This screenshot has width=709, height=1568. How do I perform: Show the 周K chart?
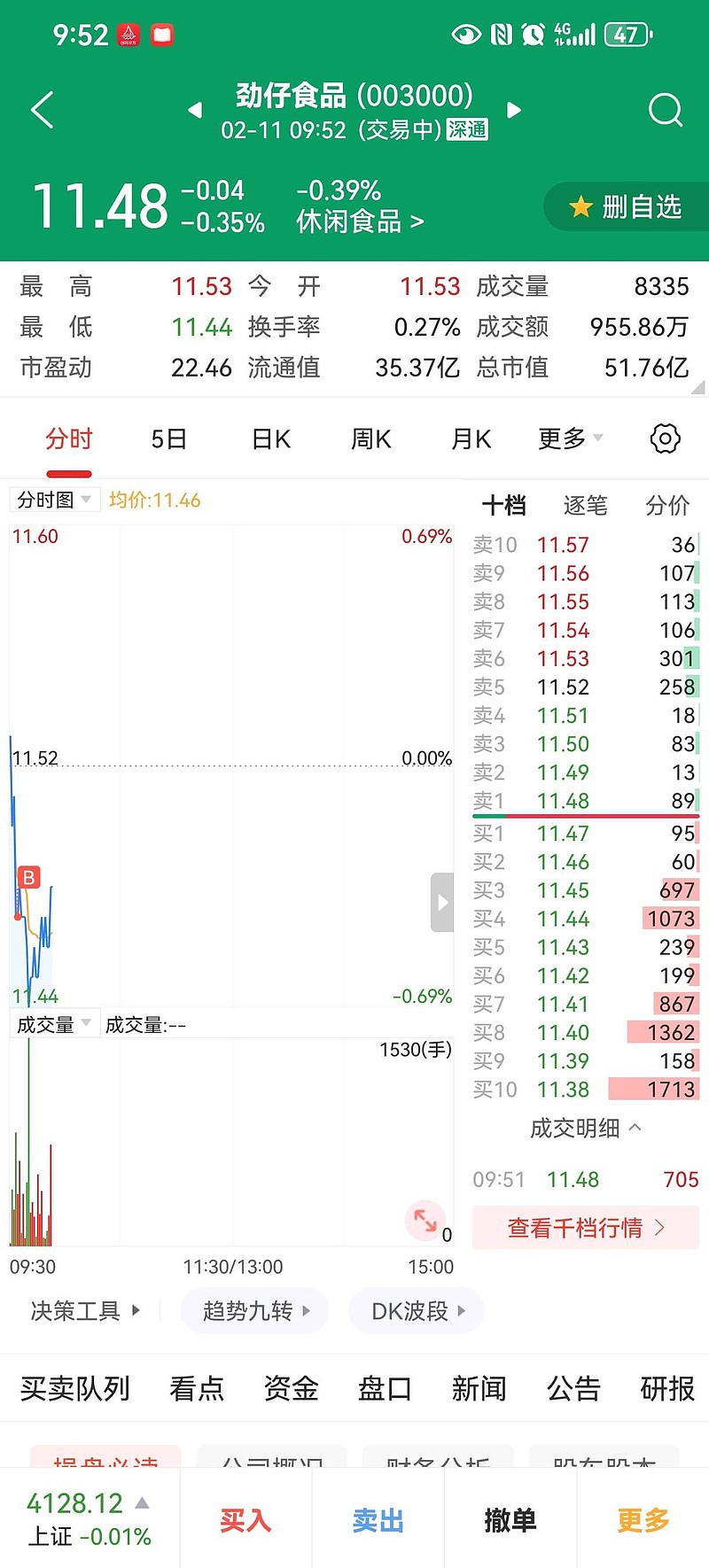(370, 439)
